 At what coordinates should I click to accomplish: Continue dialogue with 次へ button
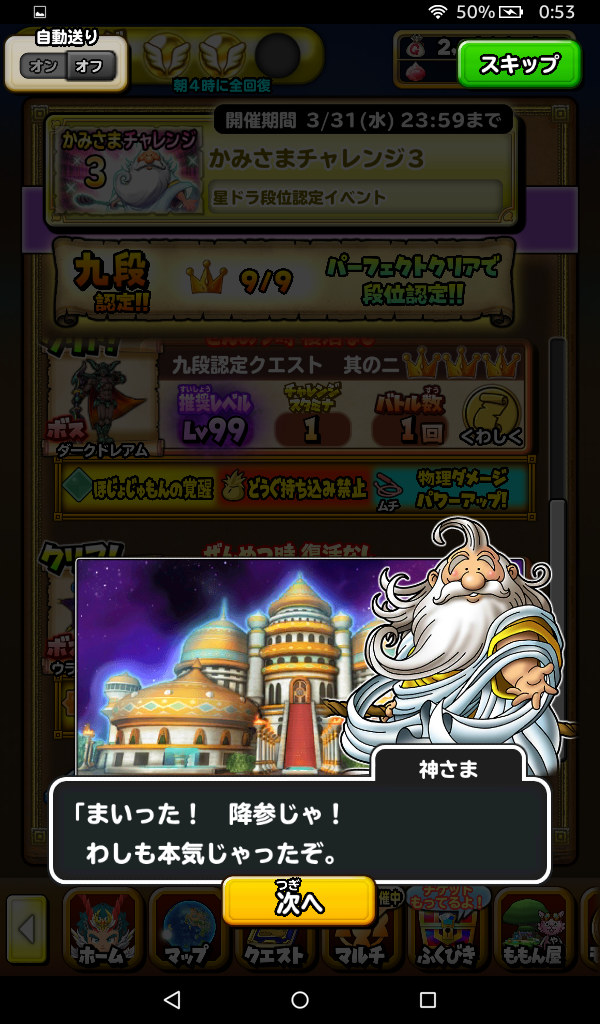[299, 901]
